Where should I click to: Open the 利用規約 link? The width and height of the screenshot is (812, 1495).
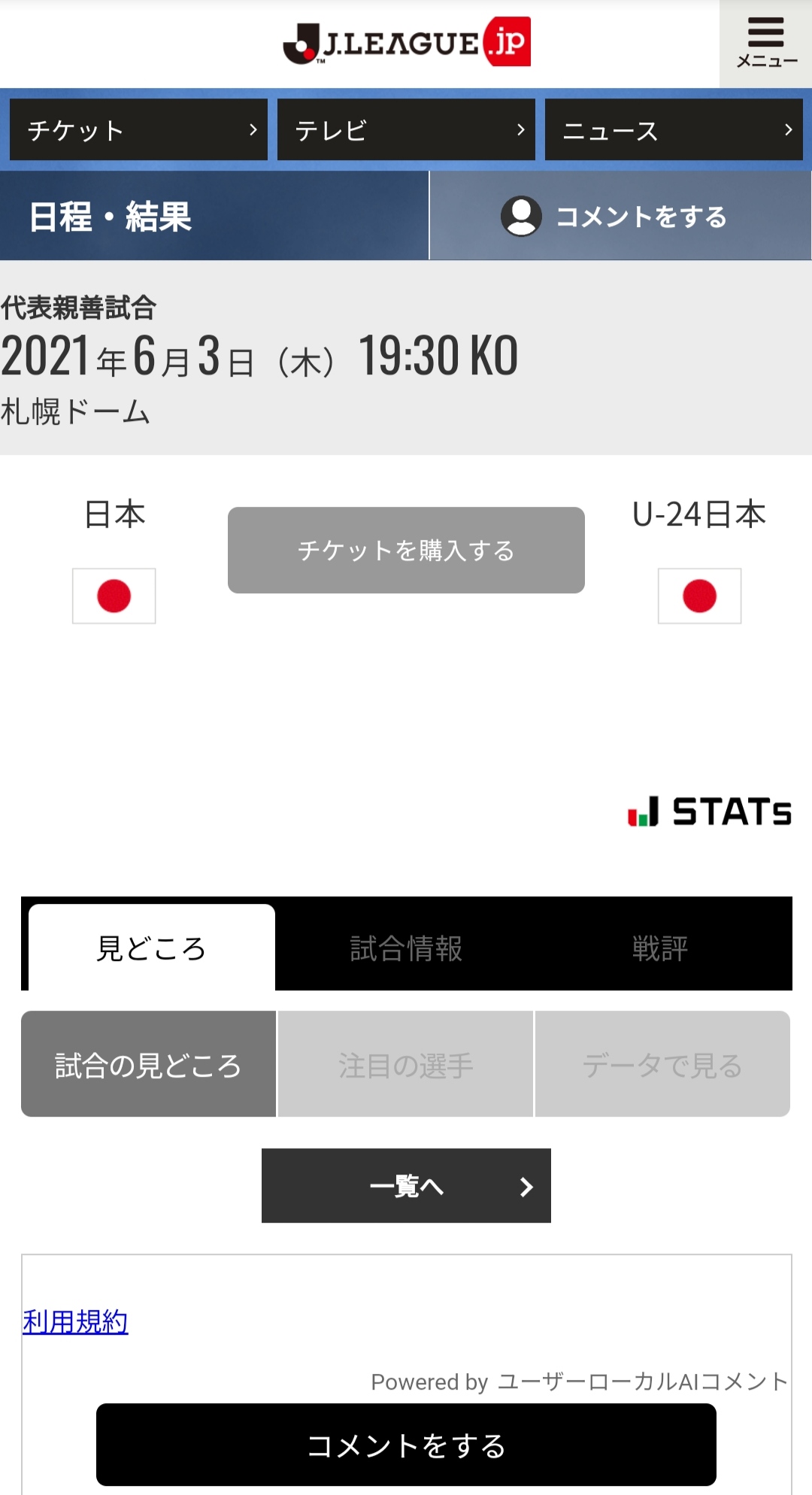[x=75, y=1321]
